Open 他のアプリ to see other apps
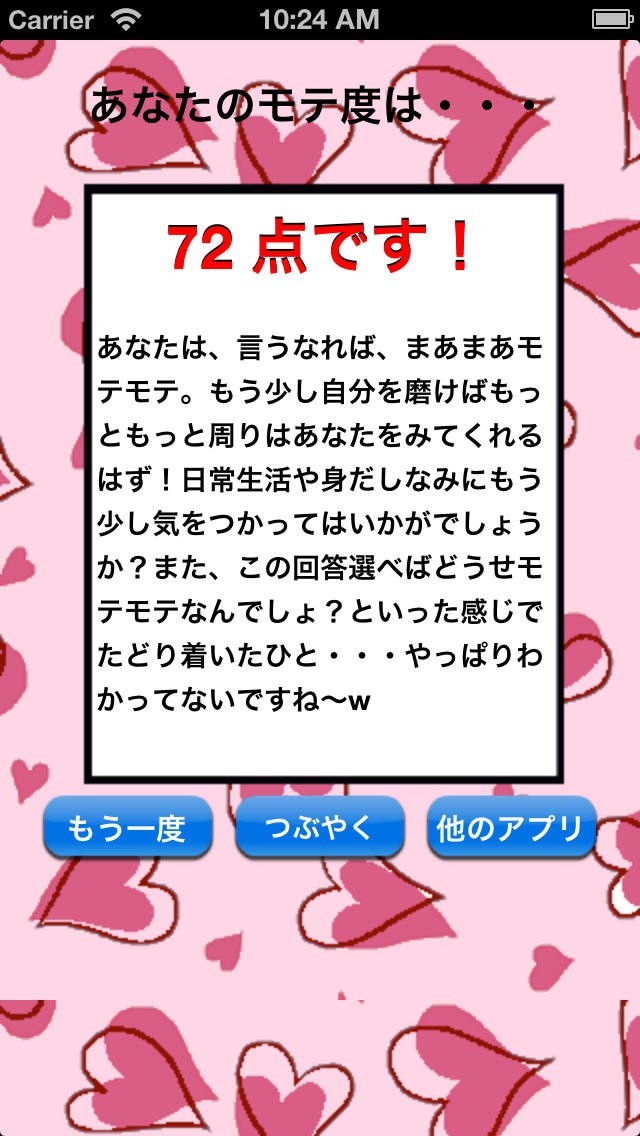 point(511,827)
